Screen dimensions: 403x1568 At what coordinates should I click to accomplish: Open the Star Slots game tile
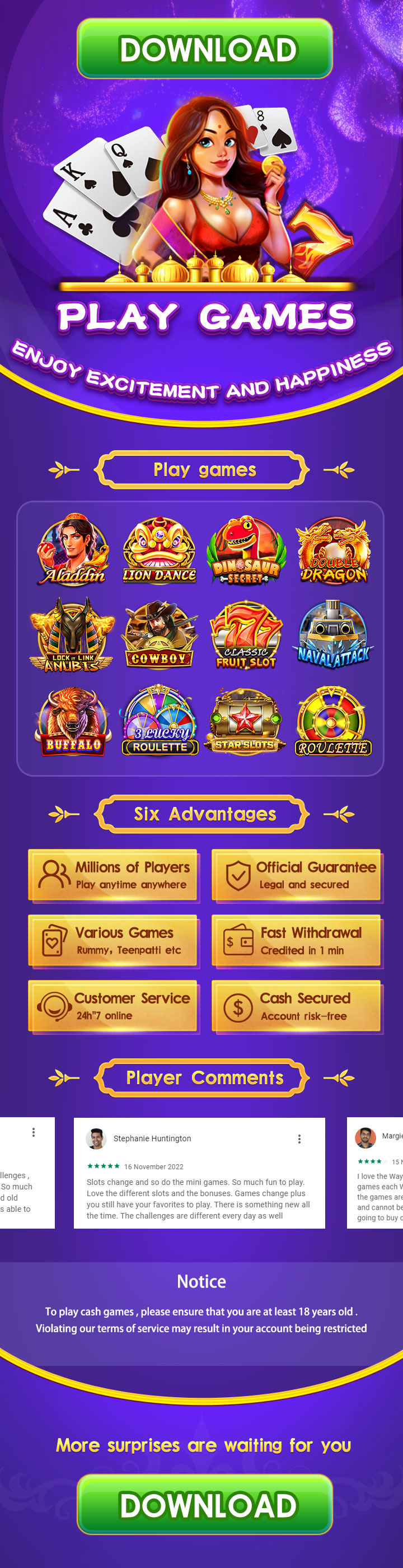coord(246,721)
